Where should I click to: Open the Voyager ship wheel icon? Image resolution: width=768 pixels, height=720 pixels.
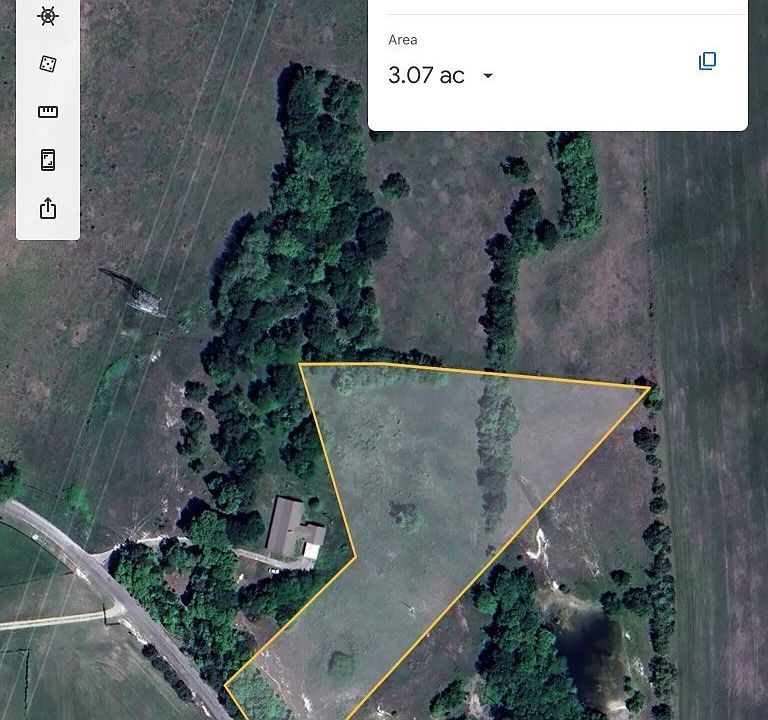48,16
